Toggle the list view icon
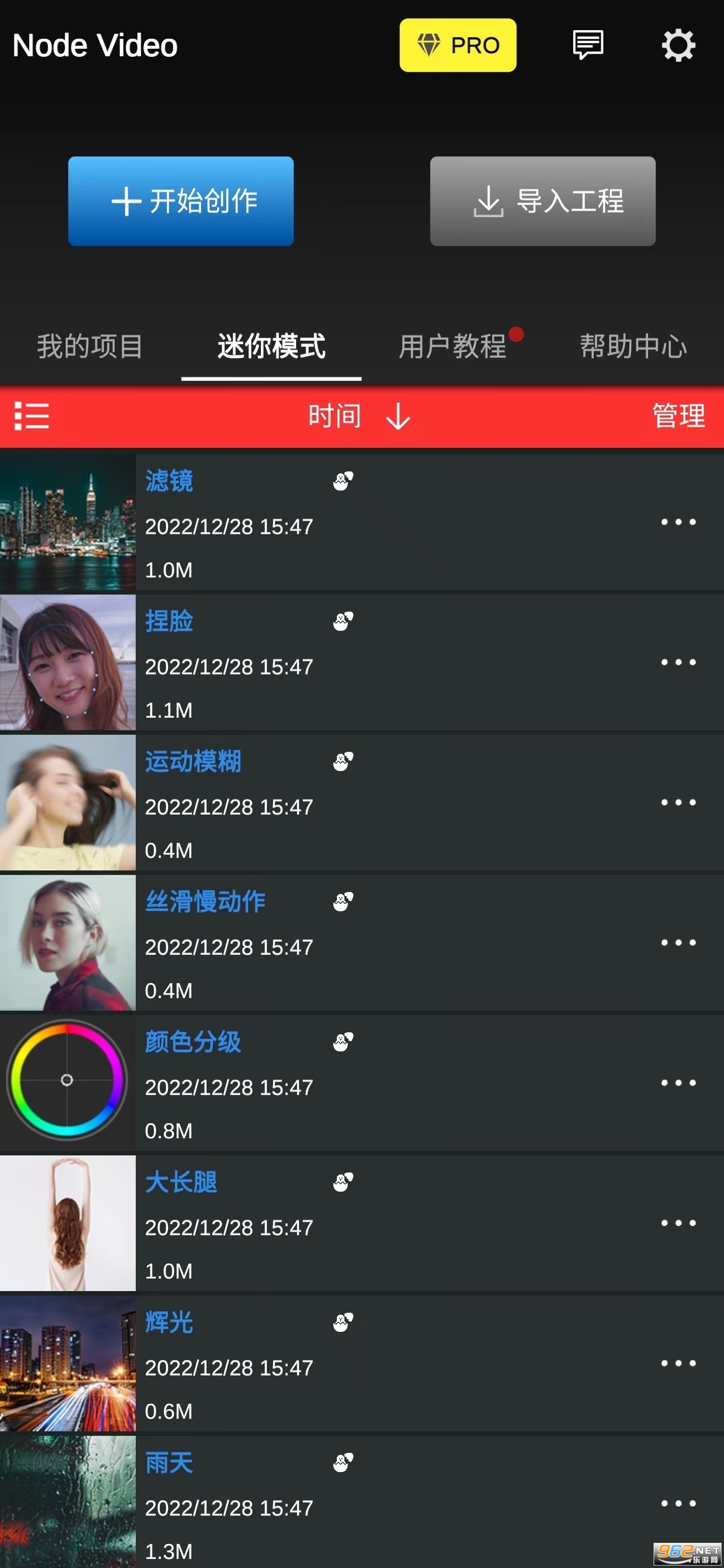This screenshot has width=724, height=1568. coord(32,416)
